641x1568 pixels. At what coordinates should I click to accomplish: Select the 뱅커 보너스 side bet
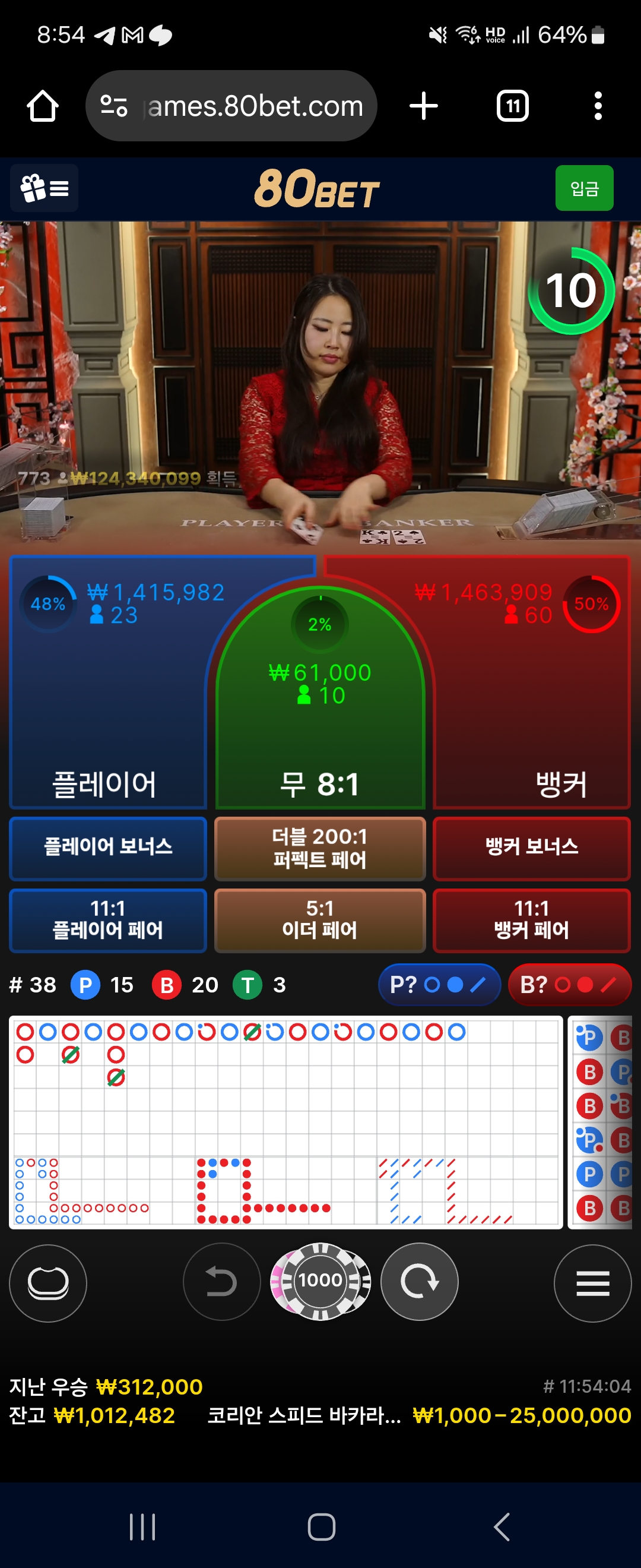(x=532, y=848)
